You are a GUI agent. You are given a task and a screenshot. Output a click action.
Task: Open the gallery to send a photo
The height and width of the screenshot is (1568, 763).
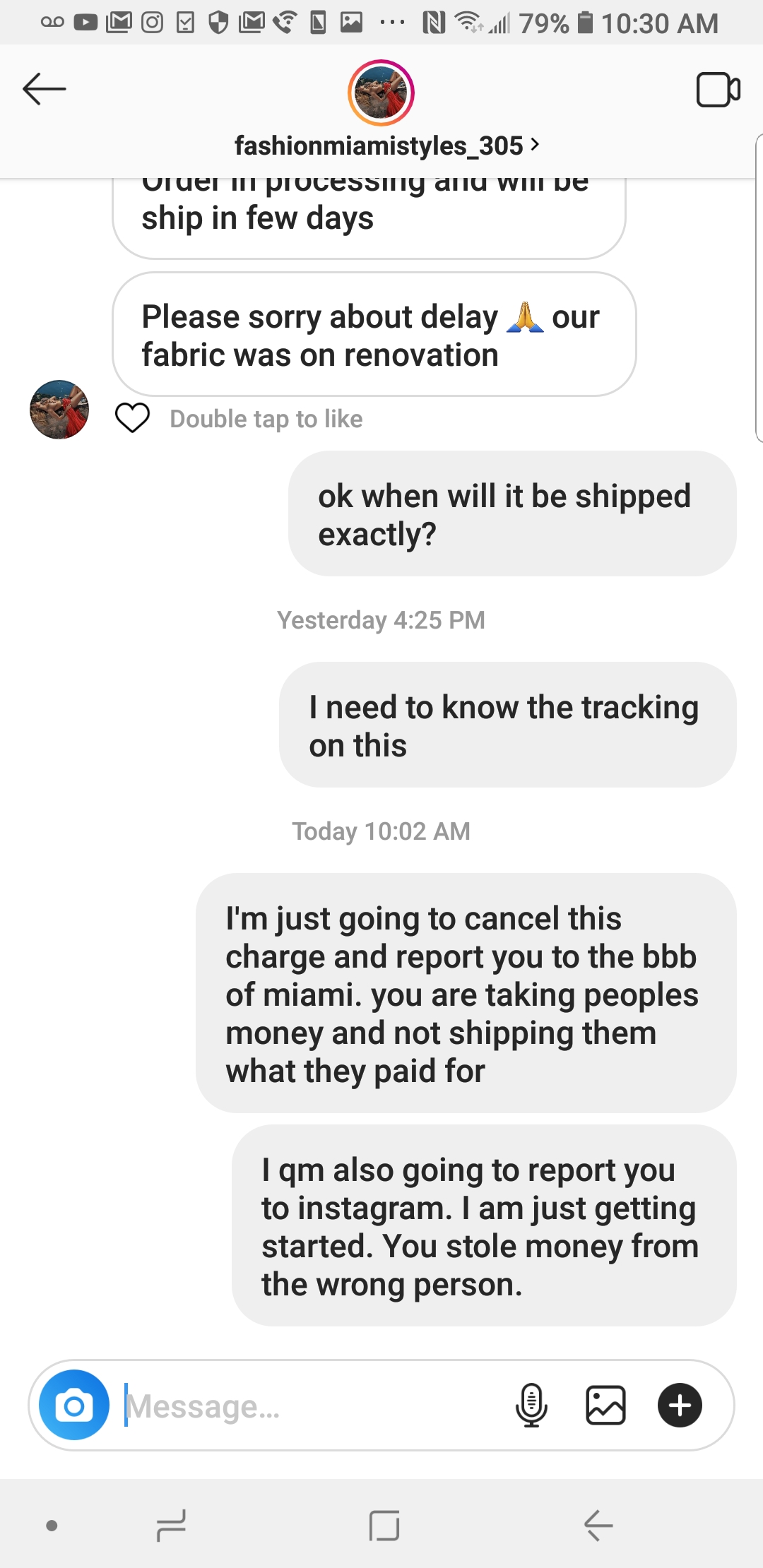[605, 1405]
